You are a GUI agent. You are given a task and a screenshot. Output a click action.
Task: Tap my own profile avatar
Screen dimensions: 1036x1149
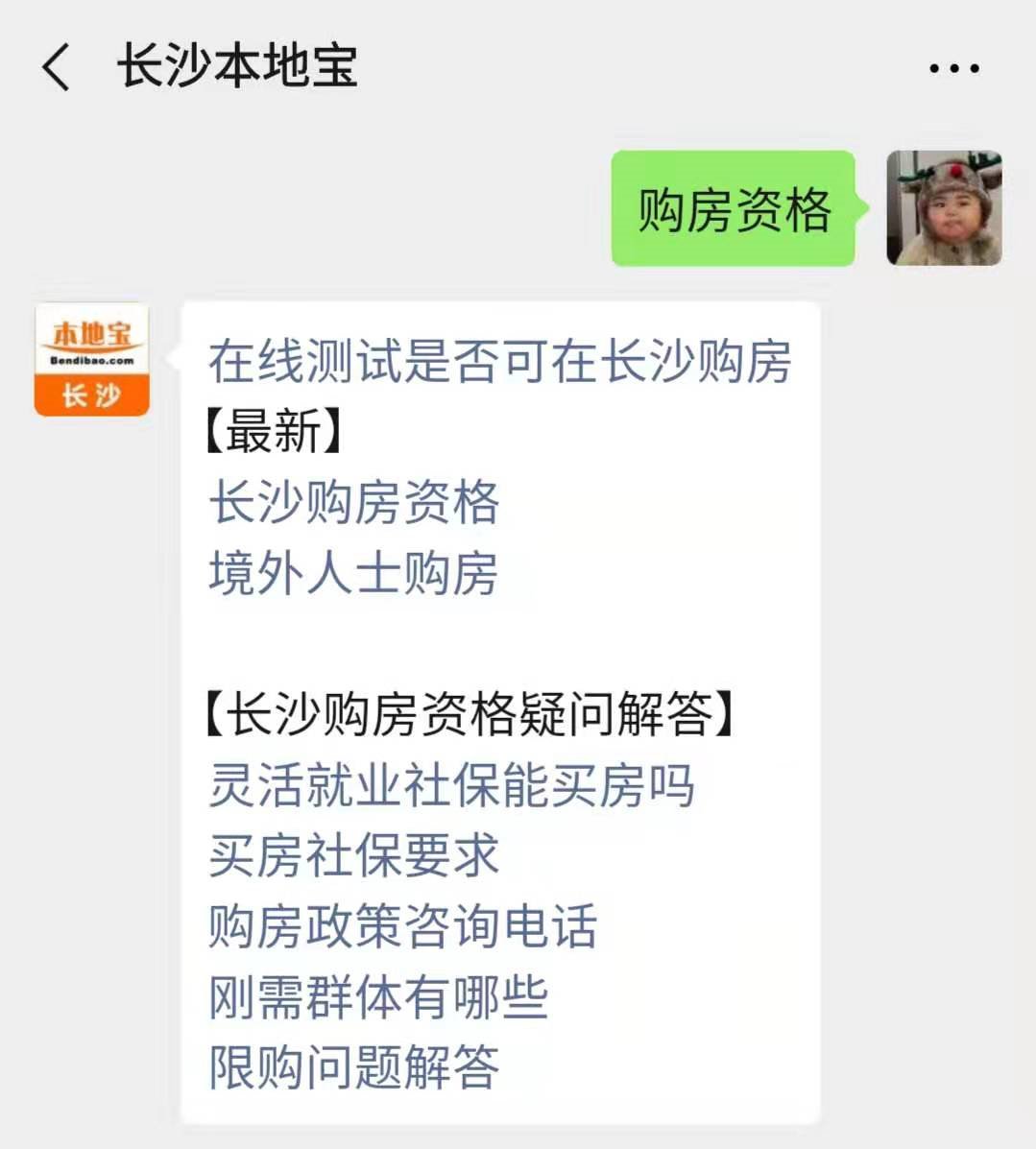pos(944,208)
